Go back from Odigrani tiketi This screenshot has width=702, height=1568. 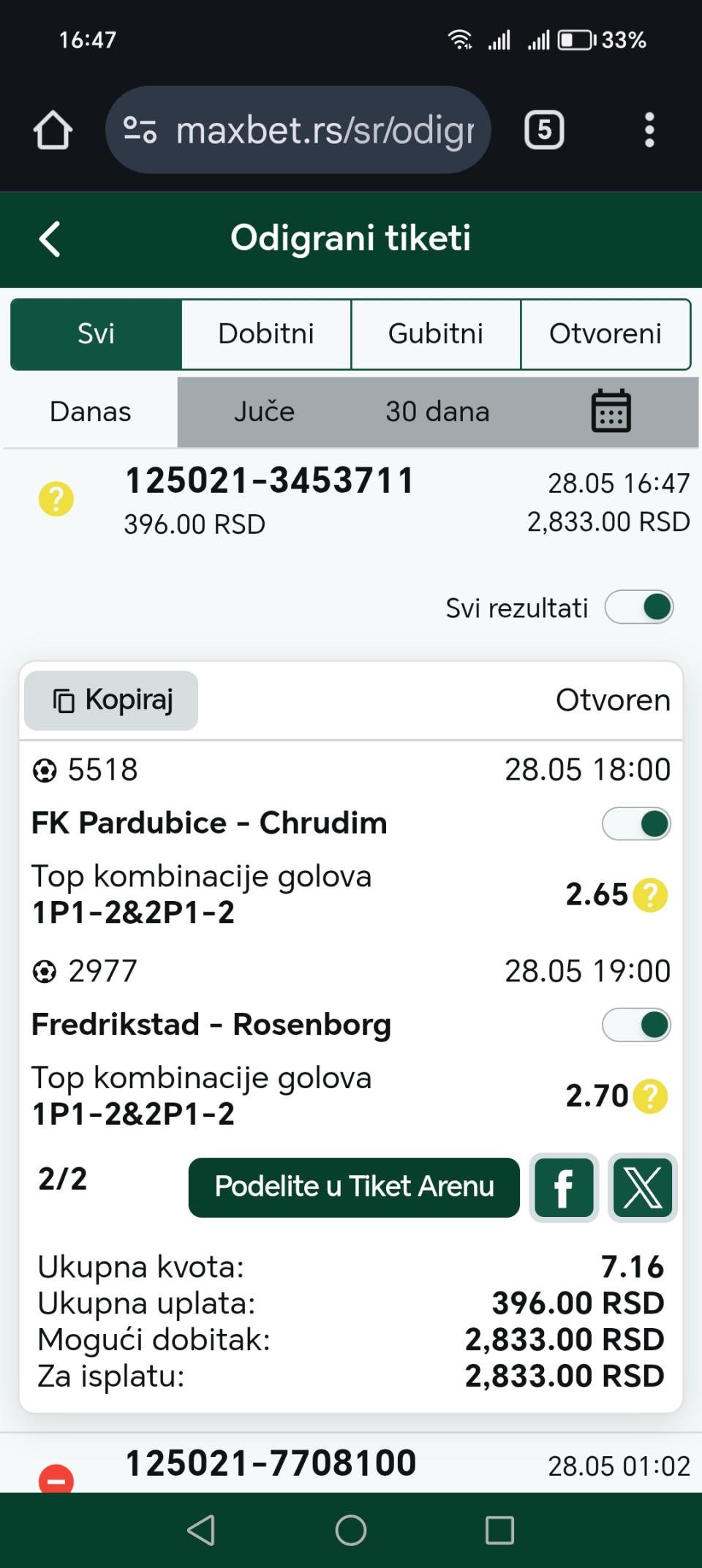coord(50,238)
